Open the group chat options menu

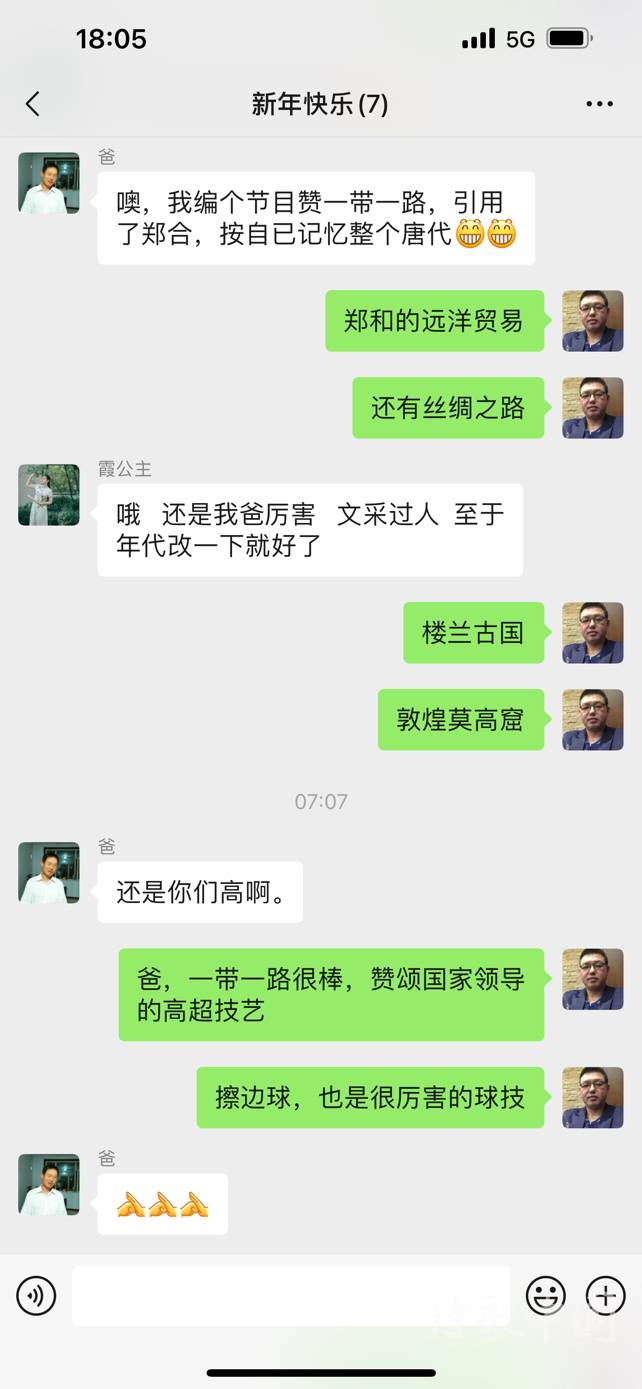[x=599, y=104]
